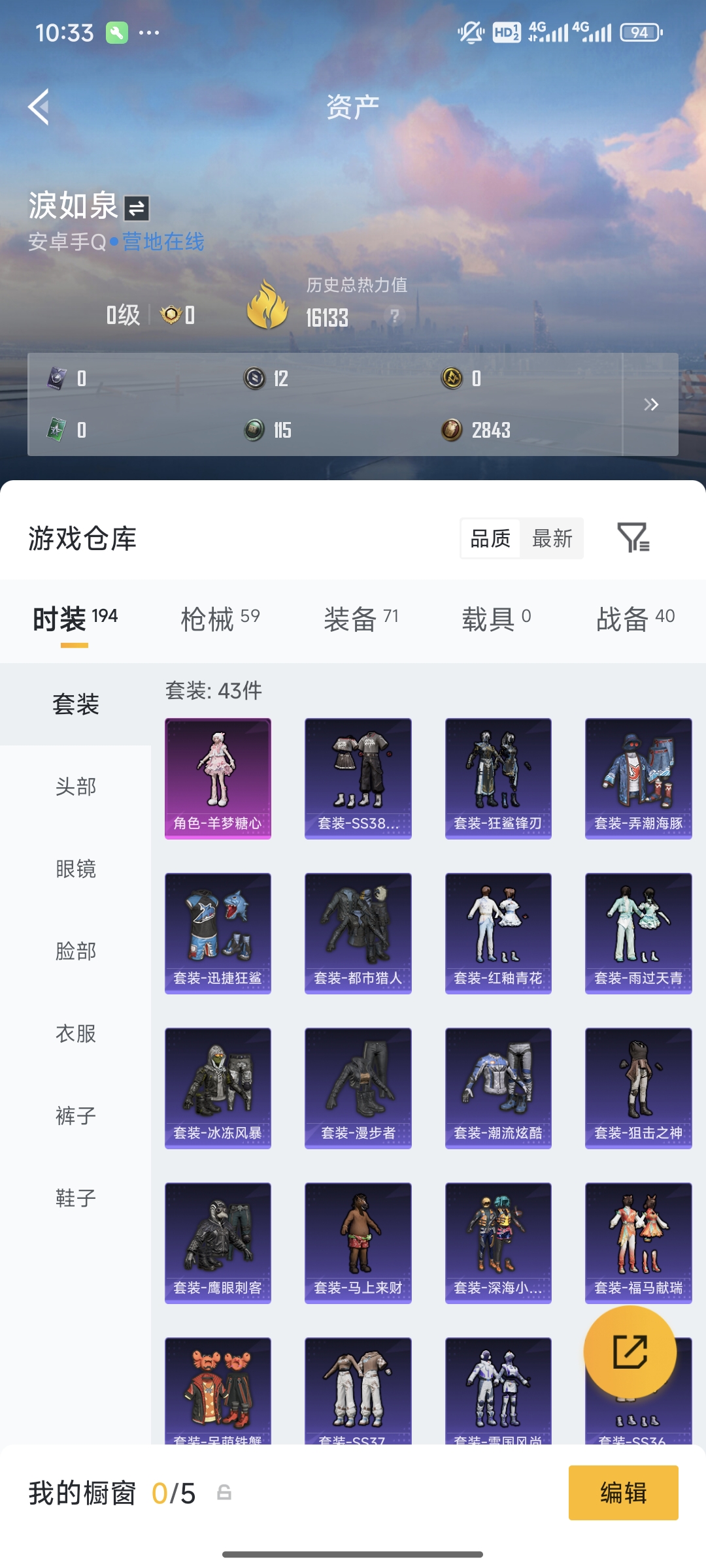This screenshot has height=1568, width=706.
Task: Open the 鞋子 category in the sidebar
Action: pos(74,1197)
